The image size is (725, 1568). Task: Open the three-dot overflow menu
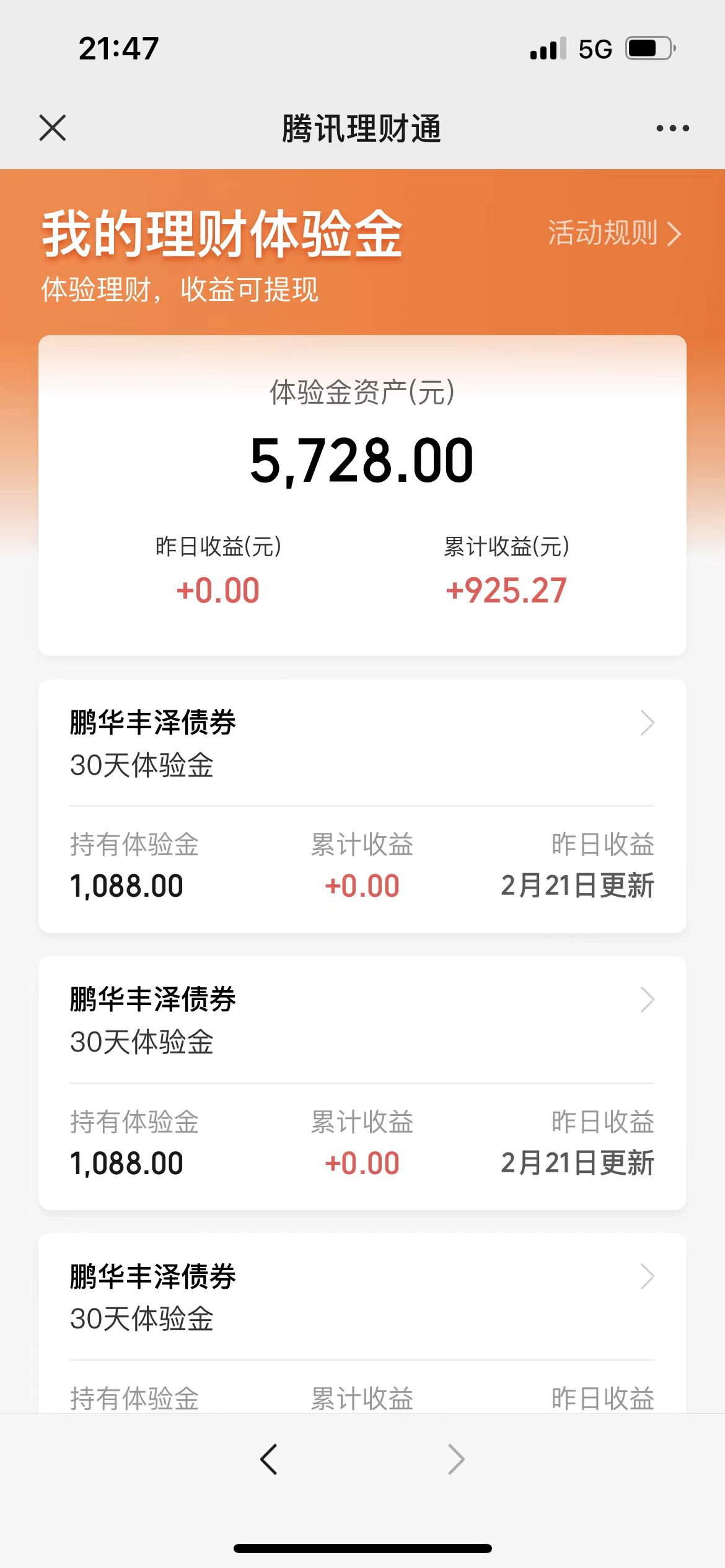pos(672,128)
